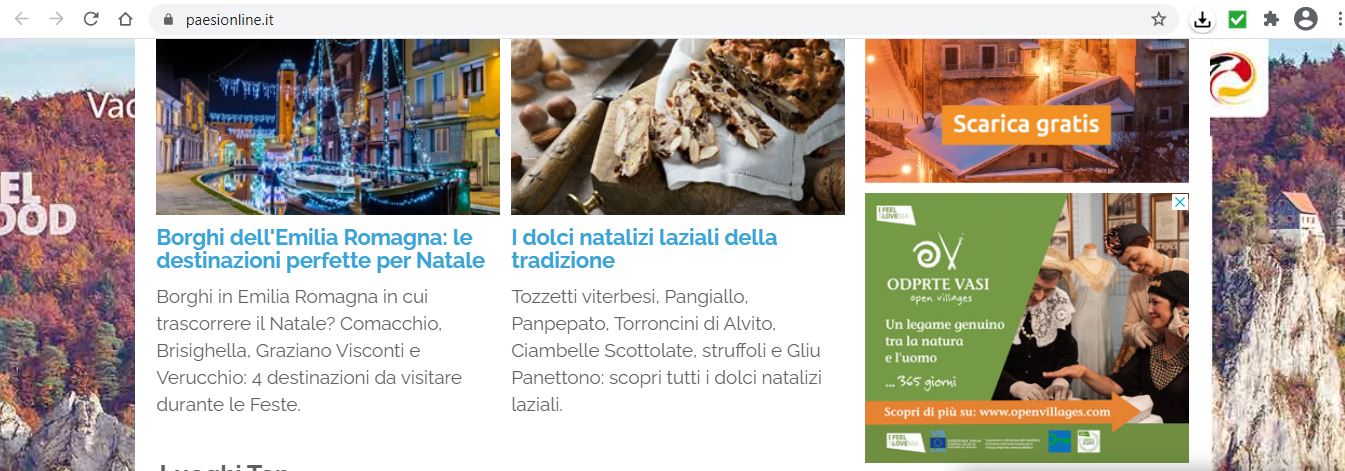Open the downloads icon
1345x471 pixels.
[1203, 19]
